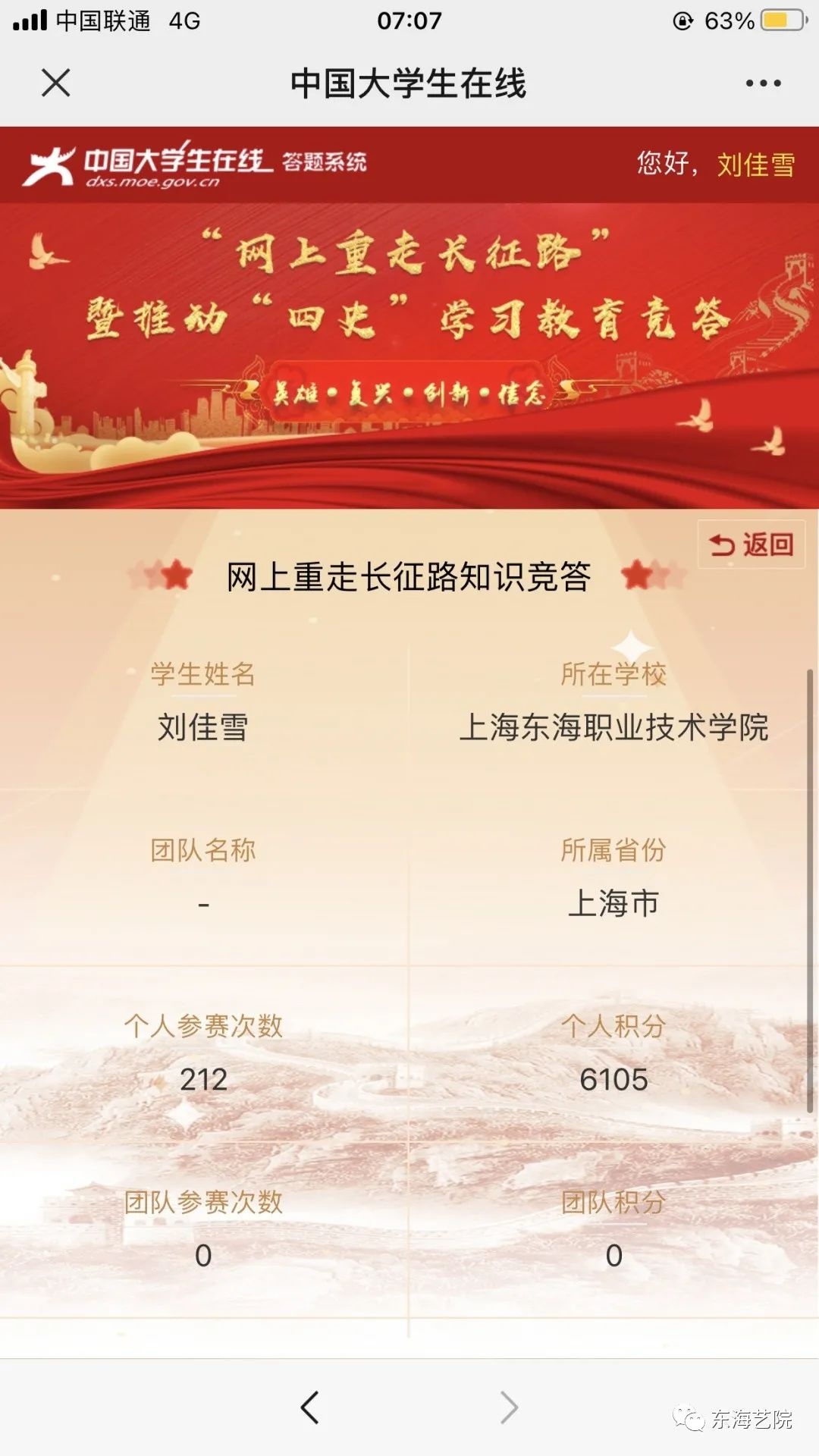Image resolution: width=819 pixels, height=1456 pixels.
Task: Open the three-dot overflow menu
Action: [x=763, y=83]
